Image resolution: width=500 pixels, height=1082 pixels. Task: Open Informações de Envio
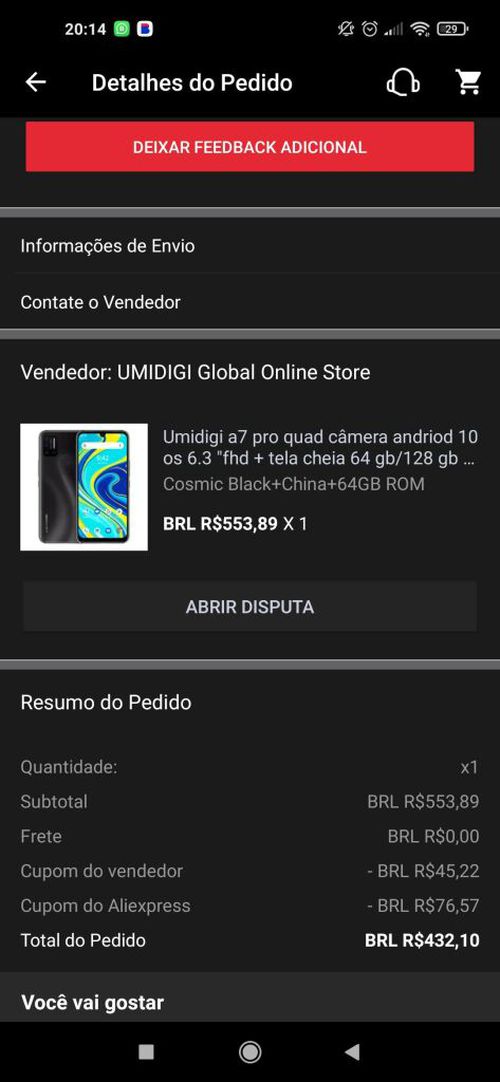[x=250, y=246]
